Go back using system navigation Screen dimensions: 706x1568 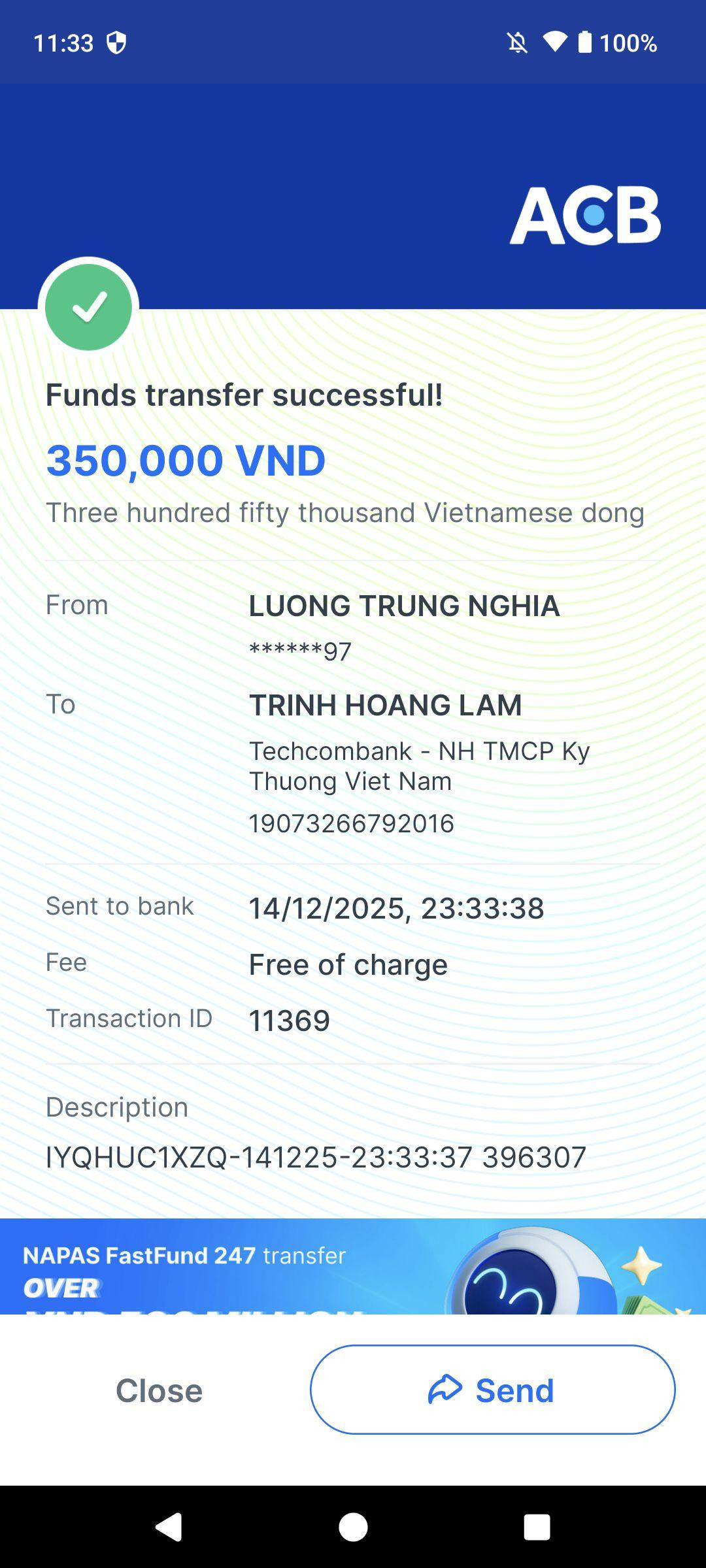169,1527
